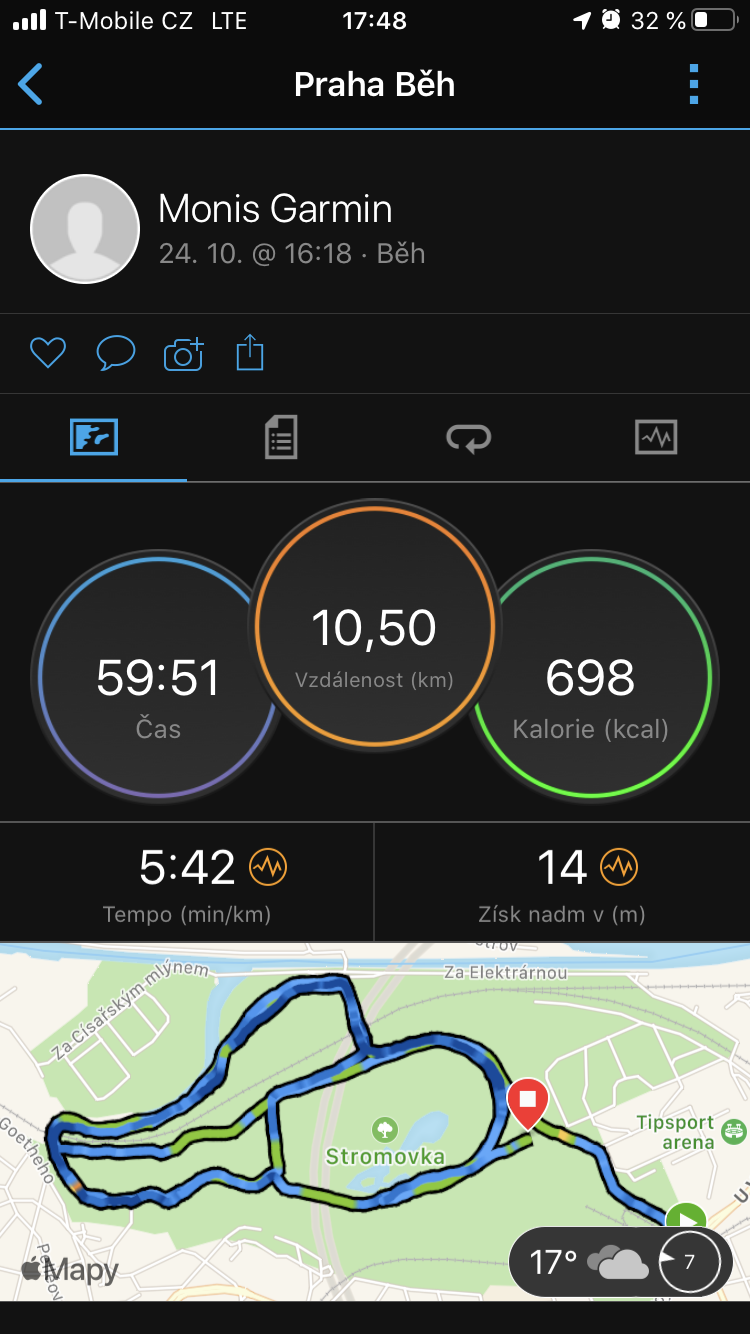Open the Stromovka route map

375,1121
